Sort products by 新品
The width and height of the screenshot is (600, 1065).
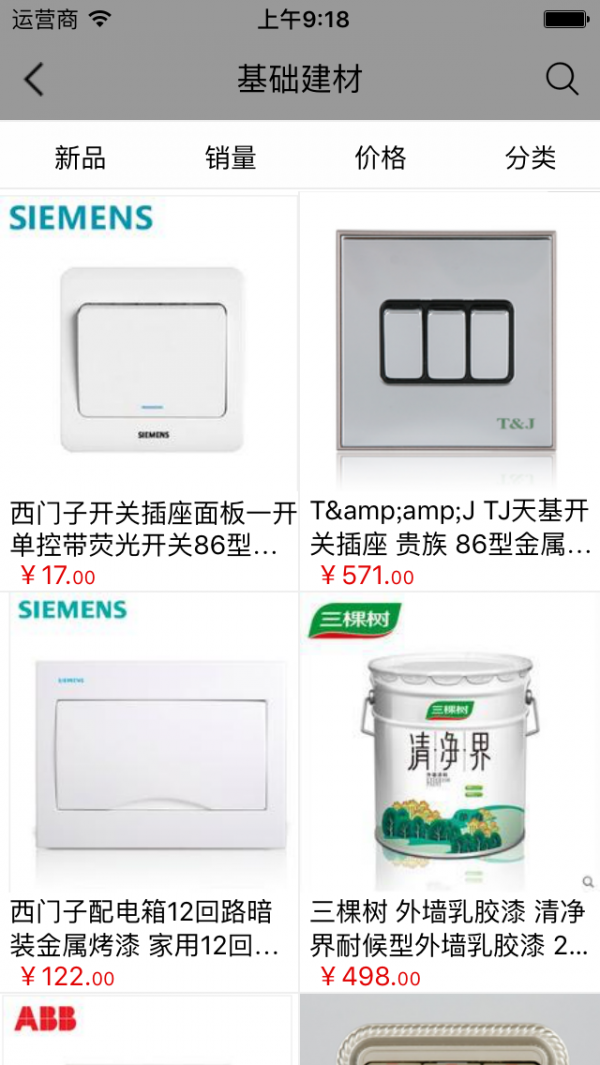80,157
